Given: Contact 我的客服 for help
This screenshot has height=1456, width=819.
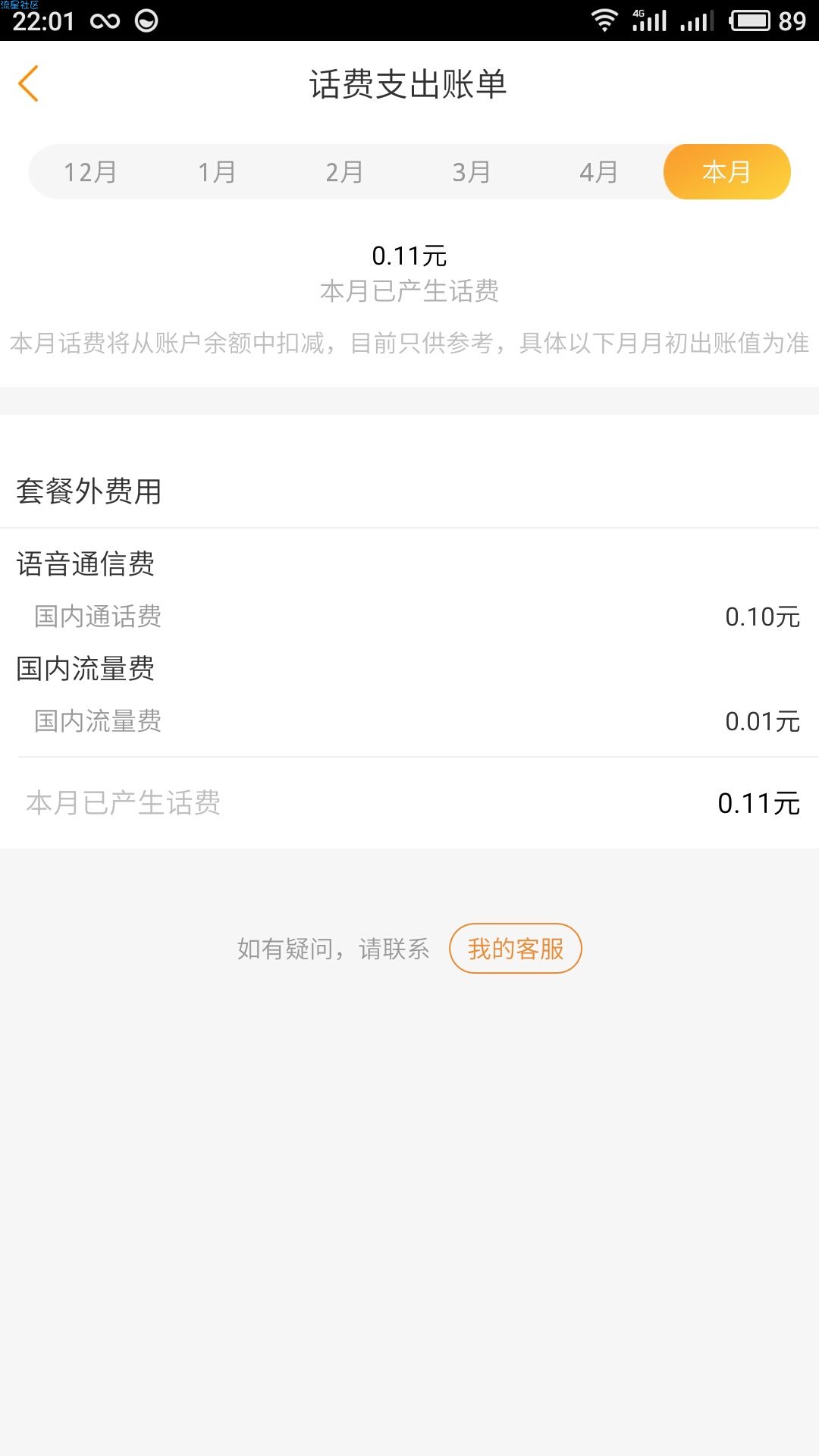Looking at the screenshot, I should [516, 948].
